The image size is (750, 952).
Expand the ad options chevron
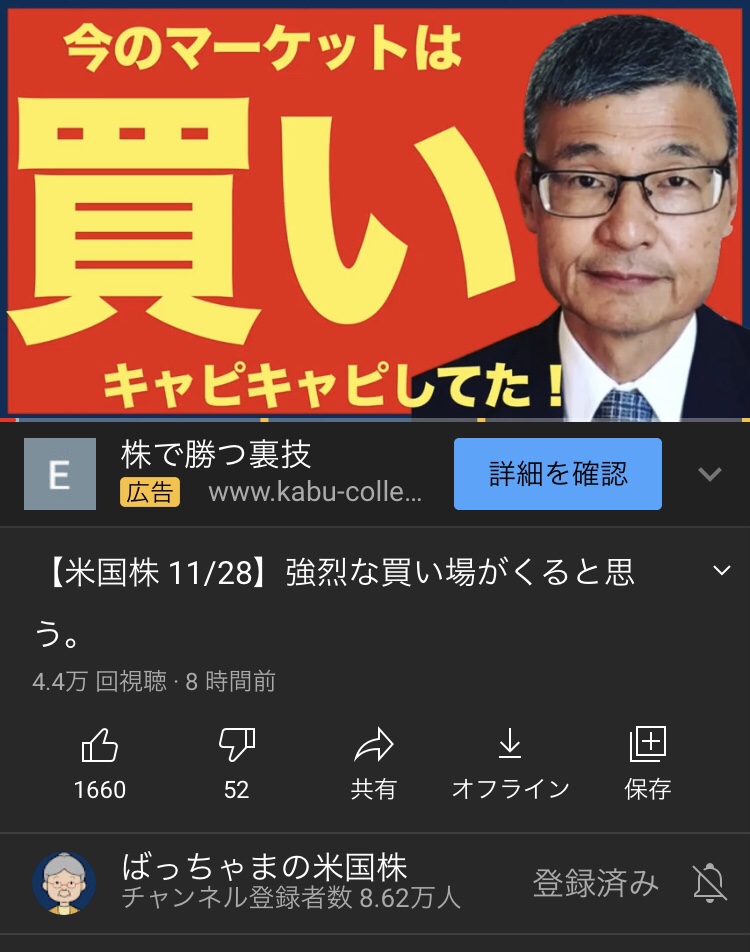click(710, 474)
